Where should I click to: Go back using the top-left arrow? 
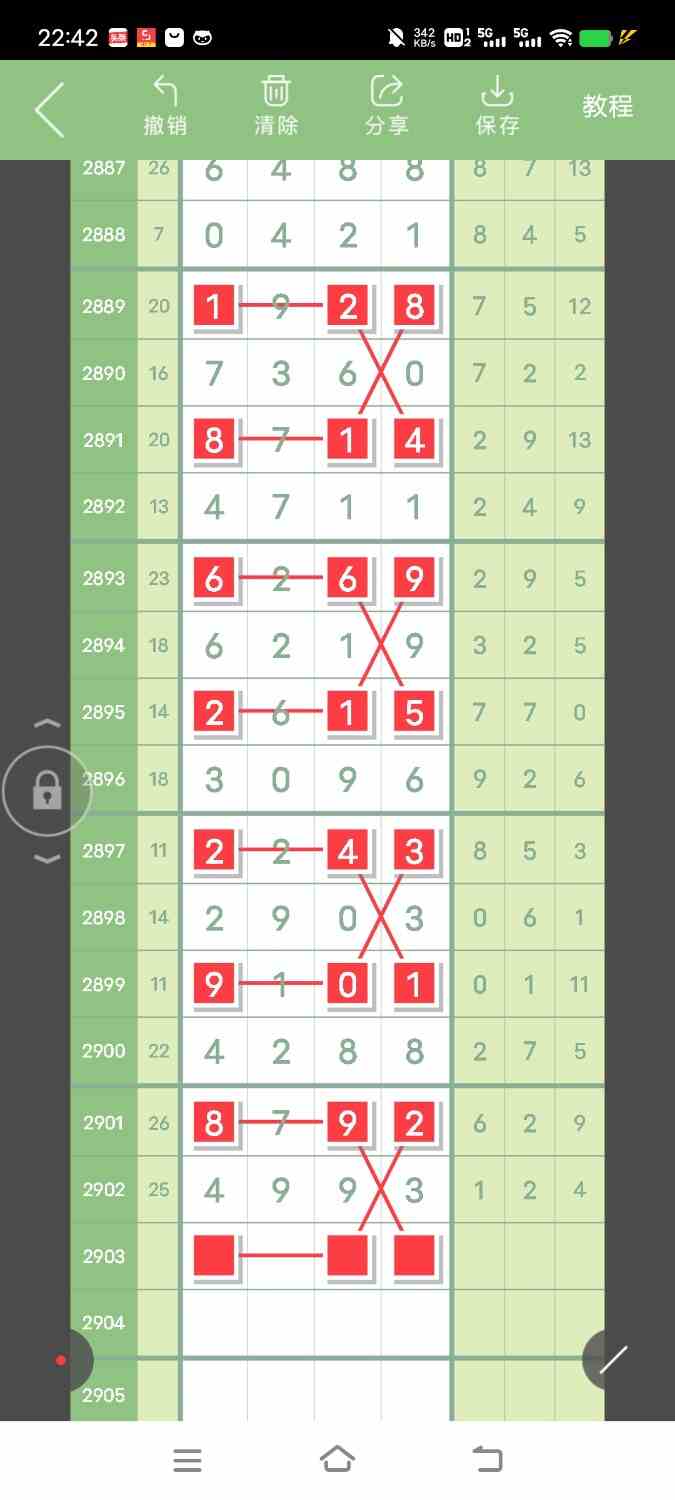coord(49,109)
